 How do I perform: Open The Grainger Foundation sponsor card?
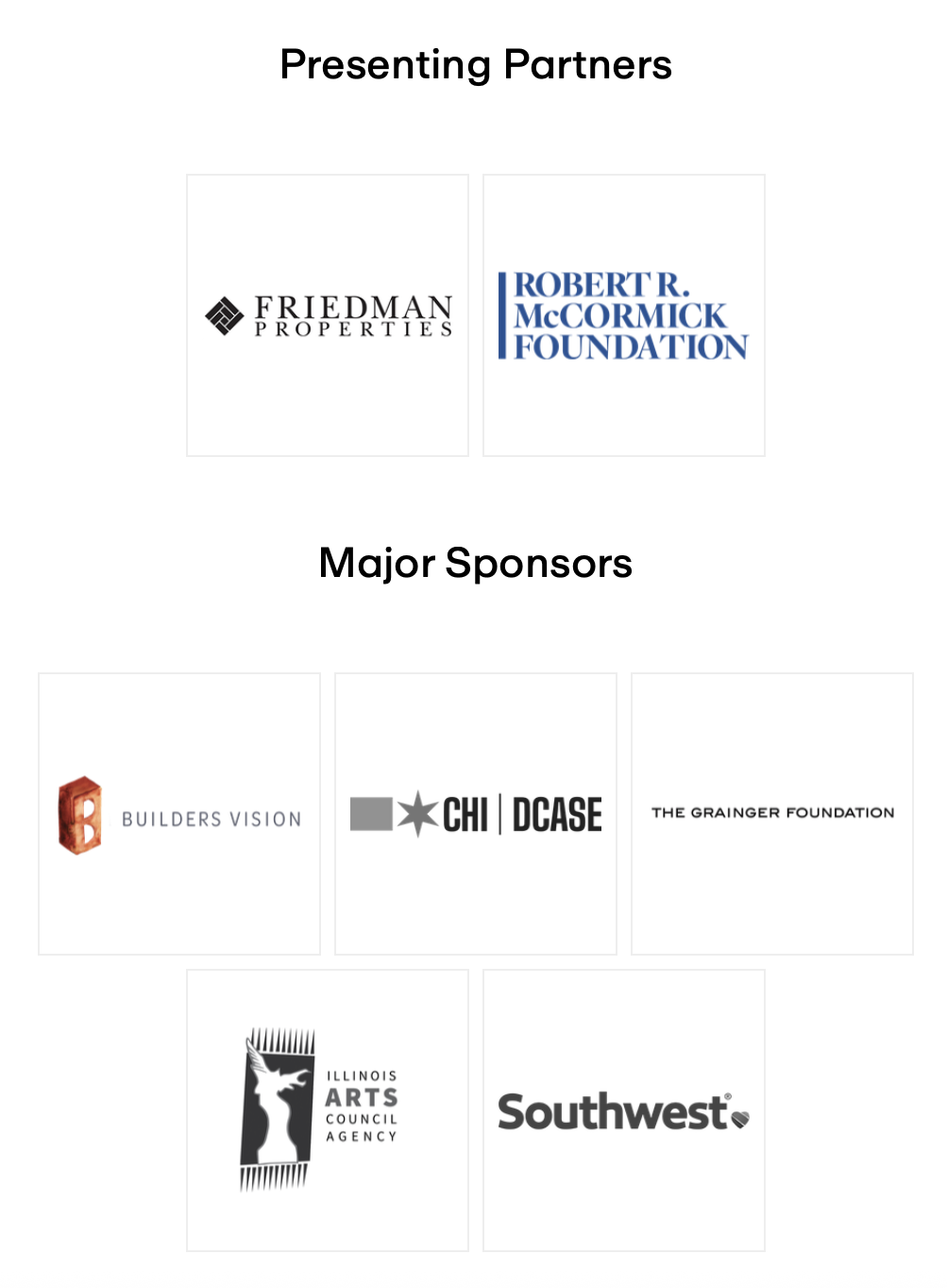(x=772, y=814)
